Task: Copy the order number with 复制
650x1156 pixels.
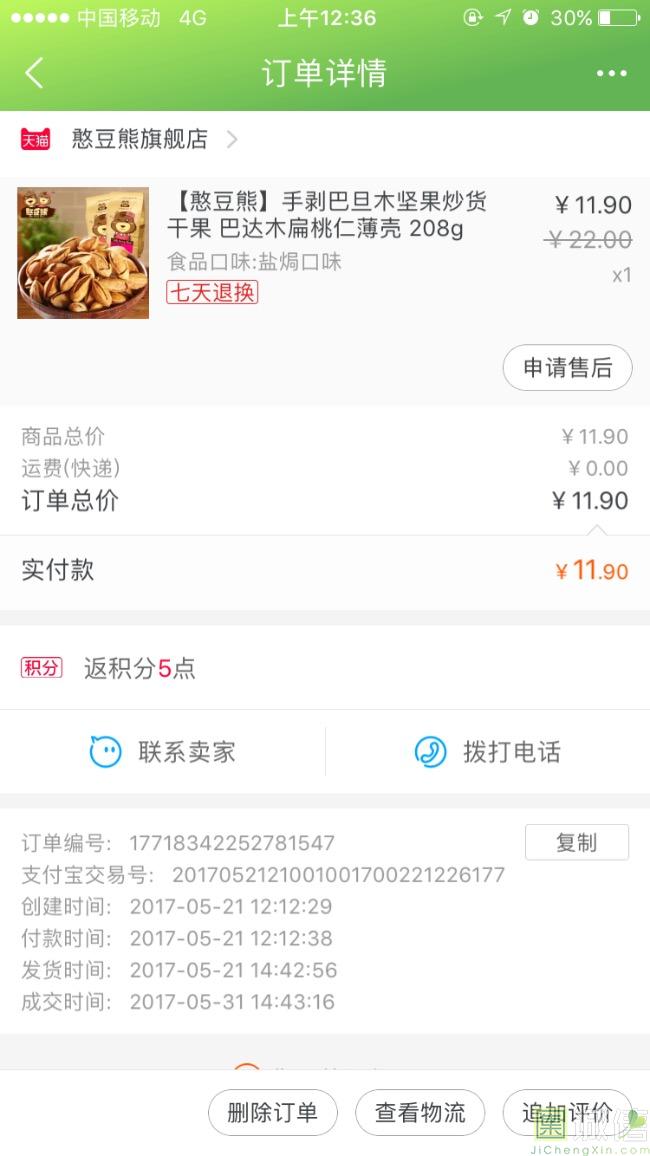Action: click(x=576, y=842)
